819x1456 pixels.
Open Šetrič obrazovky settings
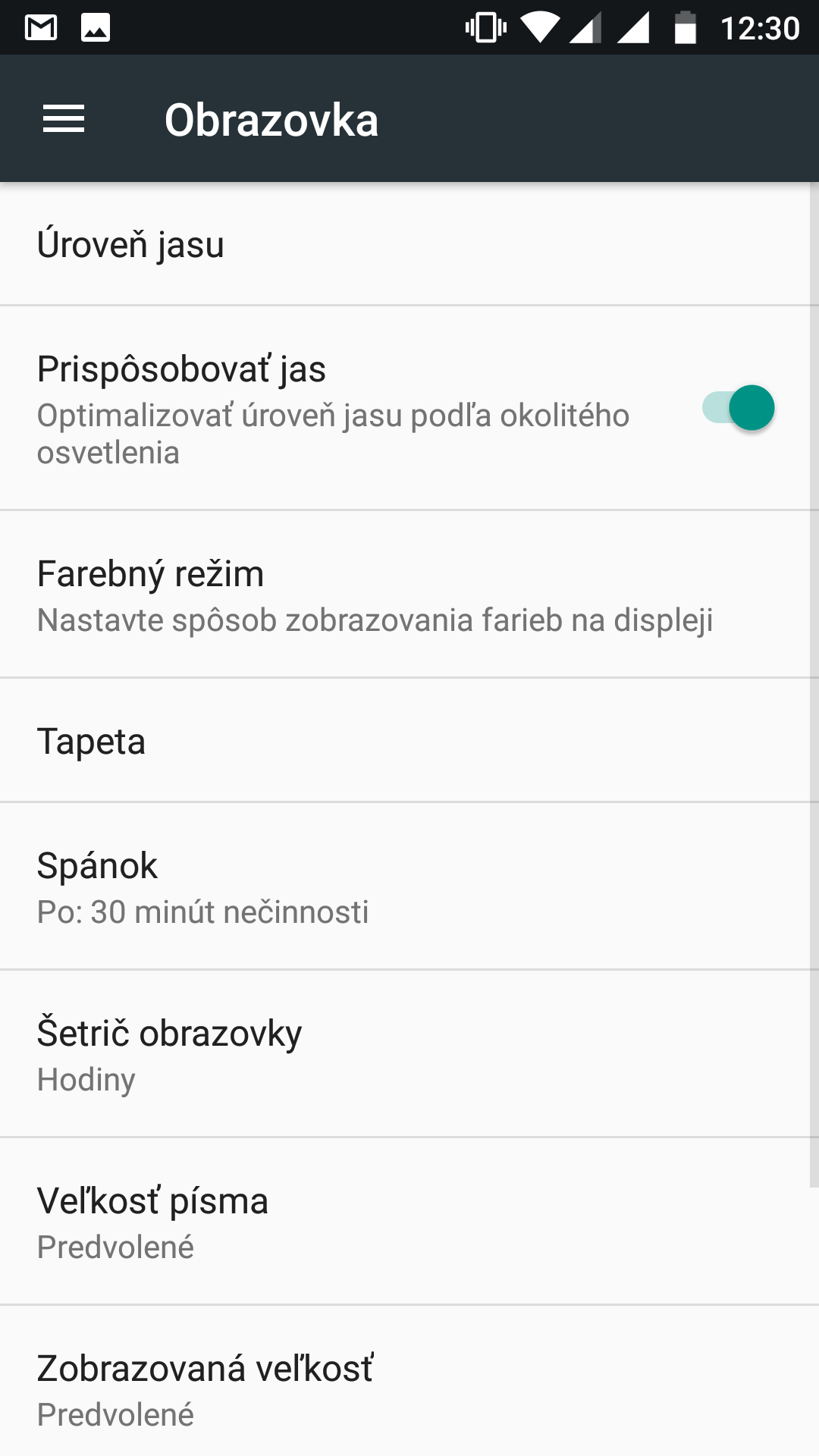point(409,1053)
